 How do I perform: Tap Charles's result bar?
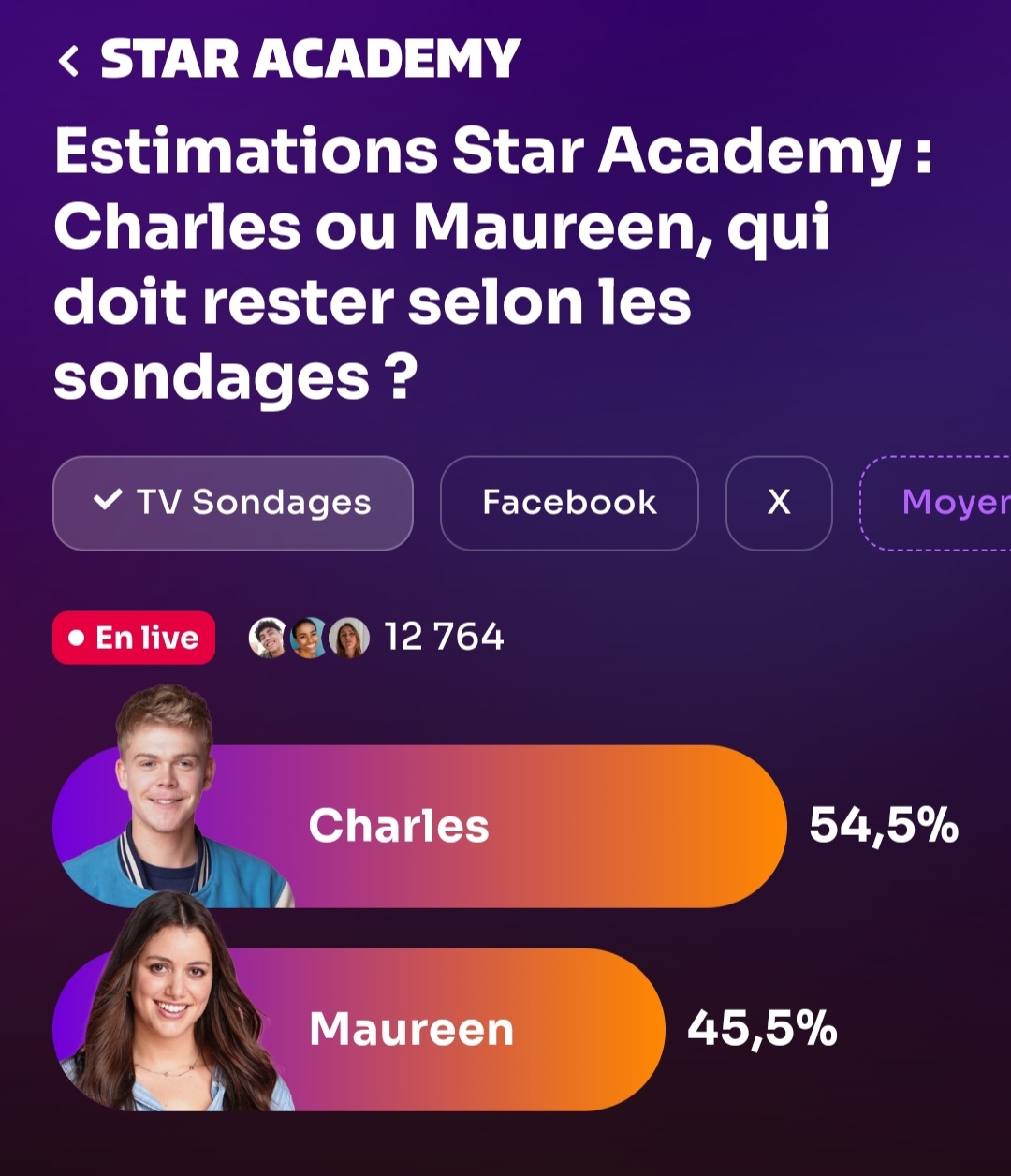pos(421,826)
